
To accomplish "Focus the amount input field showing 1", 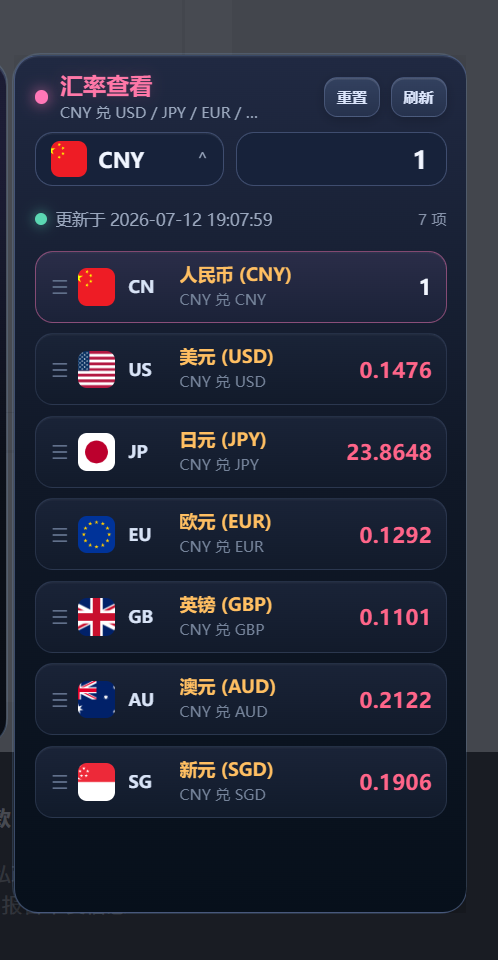I will [341, 159].
